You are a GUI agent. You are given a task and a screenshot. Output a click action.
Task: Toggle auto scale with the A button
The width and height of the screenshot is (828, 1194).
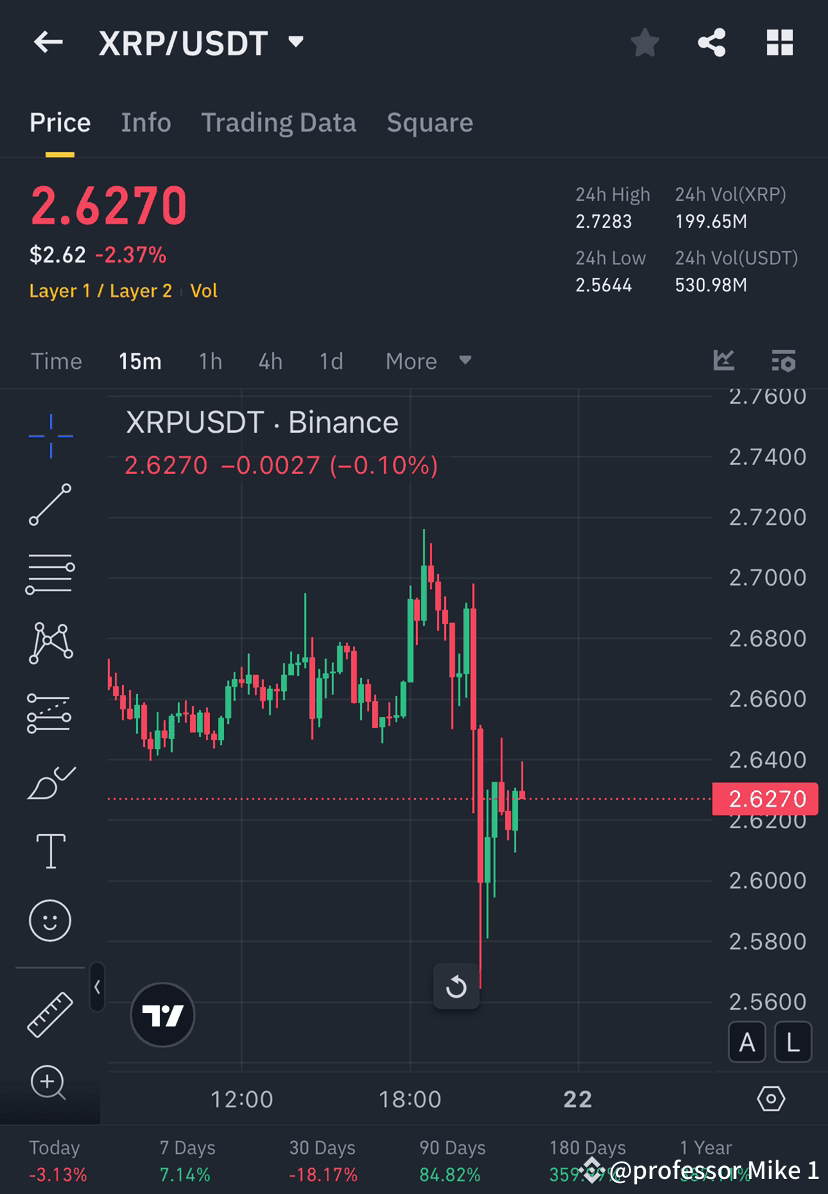point(747,1042)
